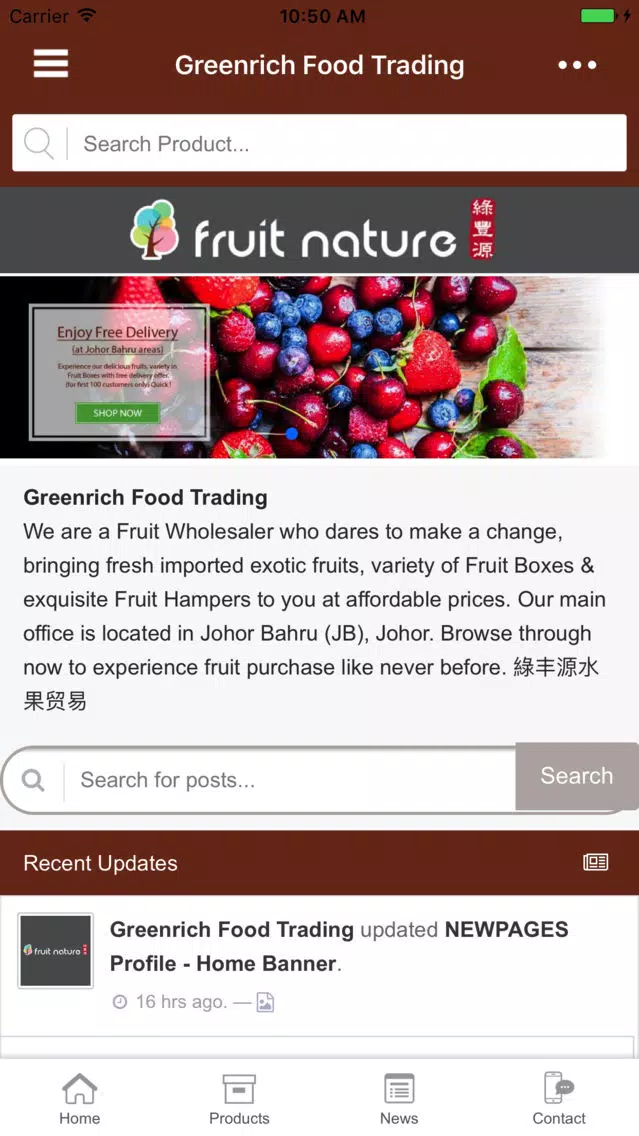Open the NEWPAGES Profile Home Banner update
Screen dimensions: 639x1136
tap(338, 946)
